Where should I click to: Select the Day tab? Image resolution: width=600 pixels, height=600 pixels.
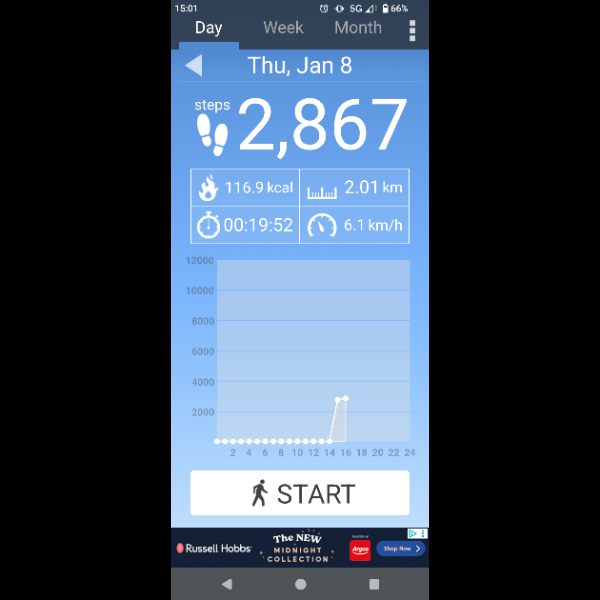click(x=208, y=28)
